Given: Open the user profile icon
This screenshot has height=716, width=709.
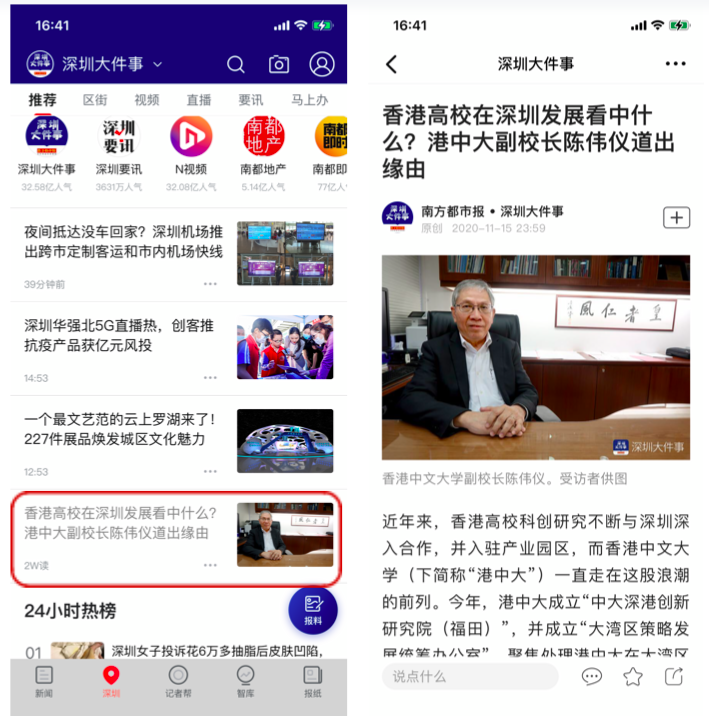Looking at the screenshot, I should 322,65.
